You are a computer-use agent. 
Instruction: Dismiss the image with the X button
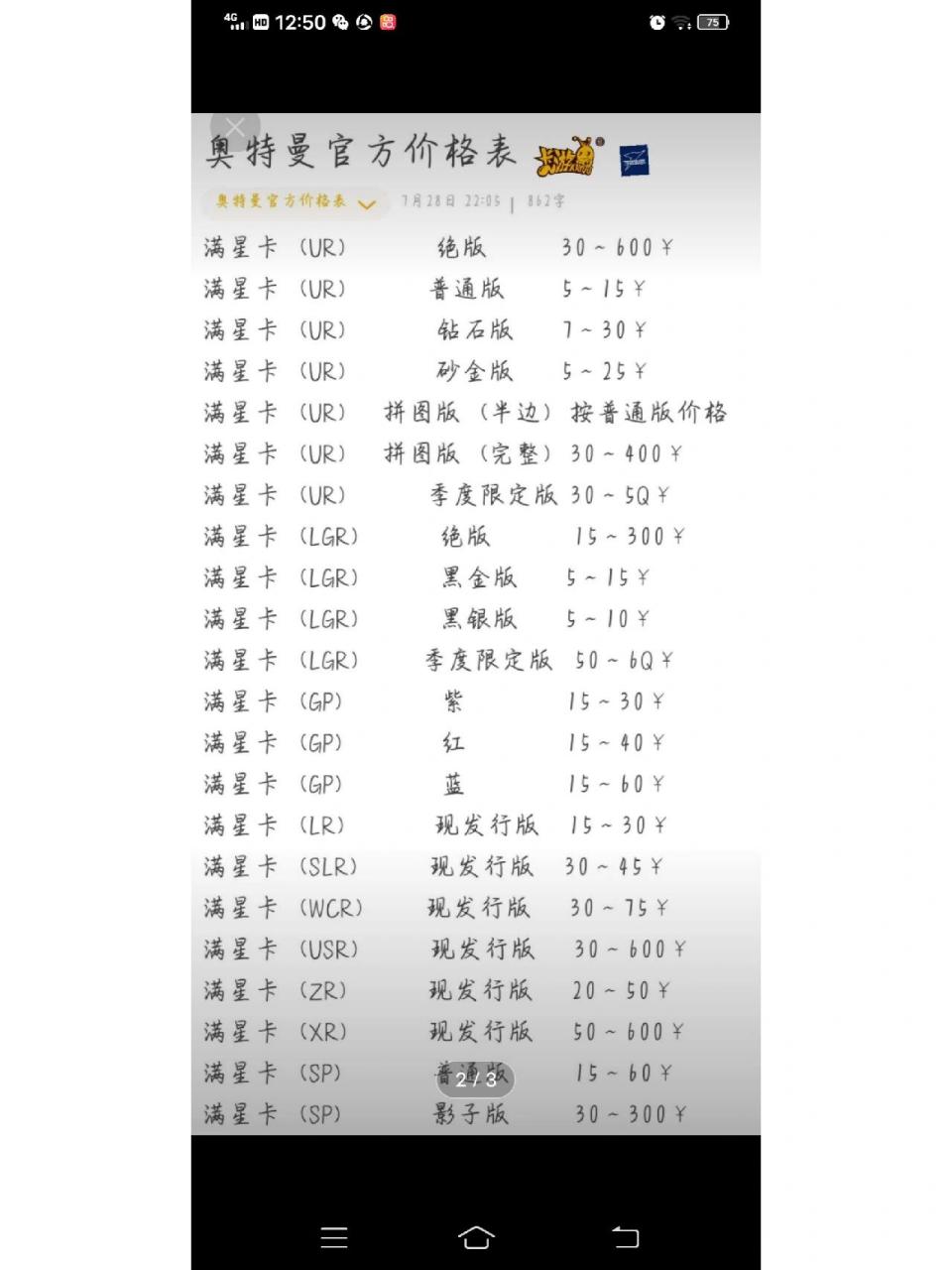pos(235,128)
